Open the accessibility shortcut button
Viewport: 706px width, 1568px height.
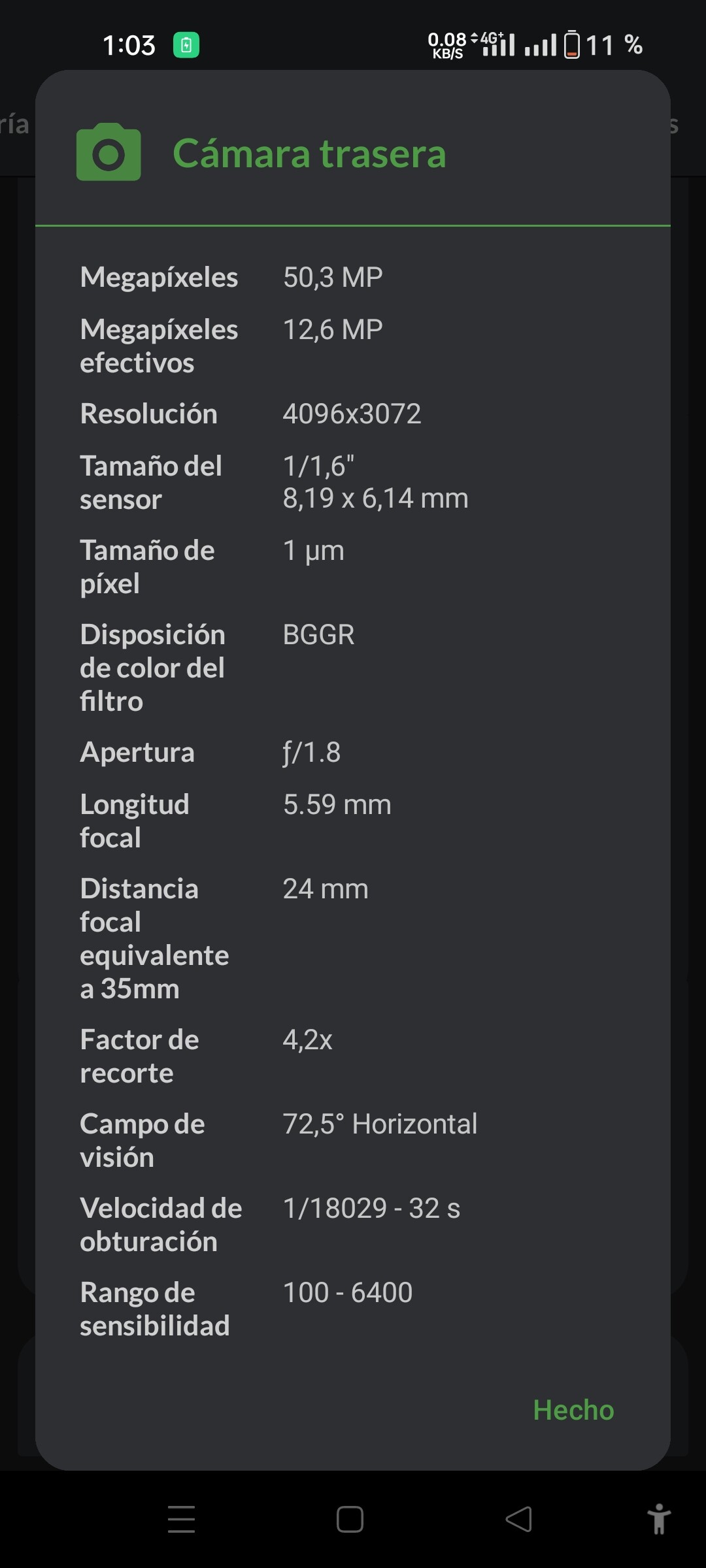pyautogui.click(x=659, y=1519)
